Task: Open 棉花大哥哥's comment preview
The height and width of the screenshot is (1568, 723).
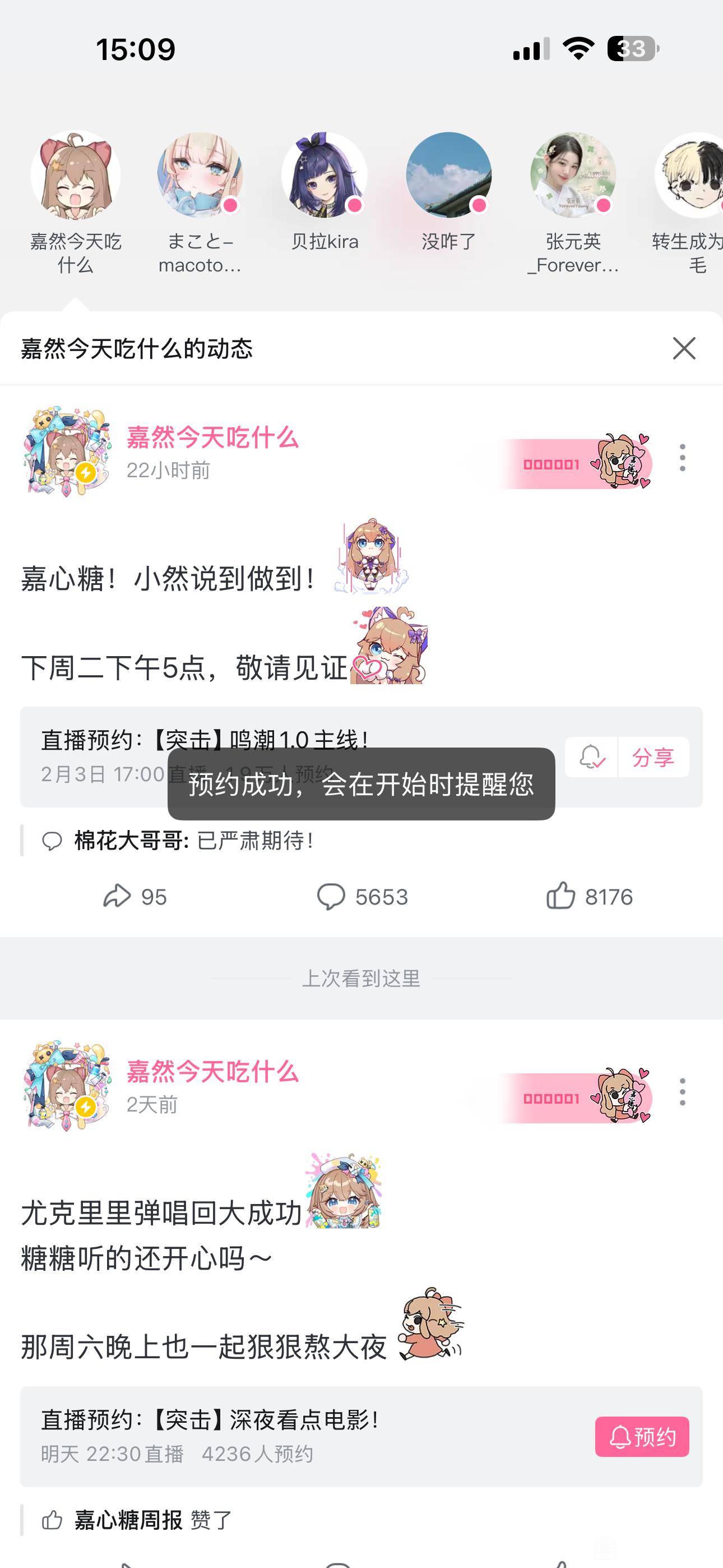Action: coord(178,841)
